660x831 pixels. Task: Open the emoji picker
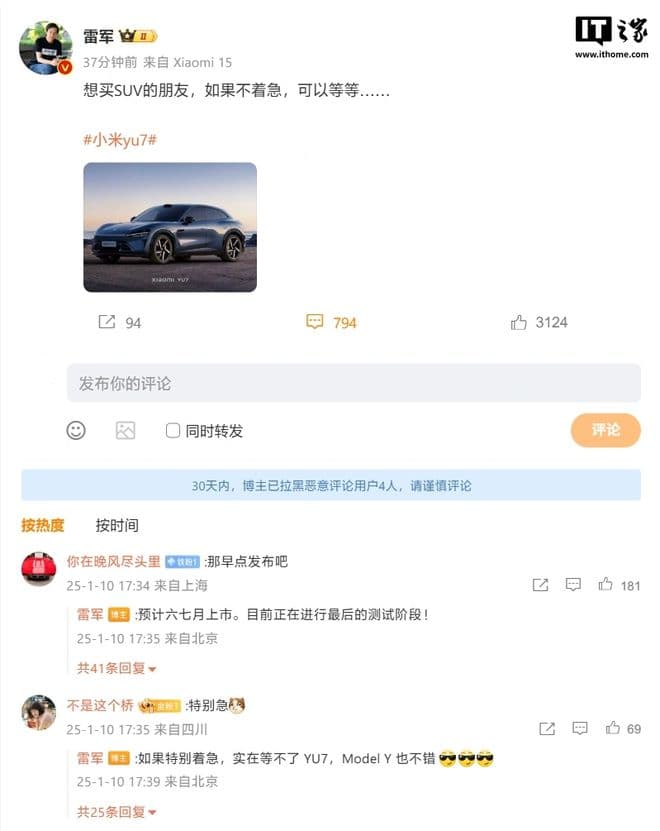(x=76, y=430)
